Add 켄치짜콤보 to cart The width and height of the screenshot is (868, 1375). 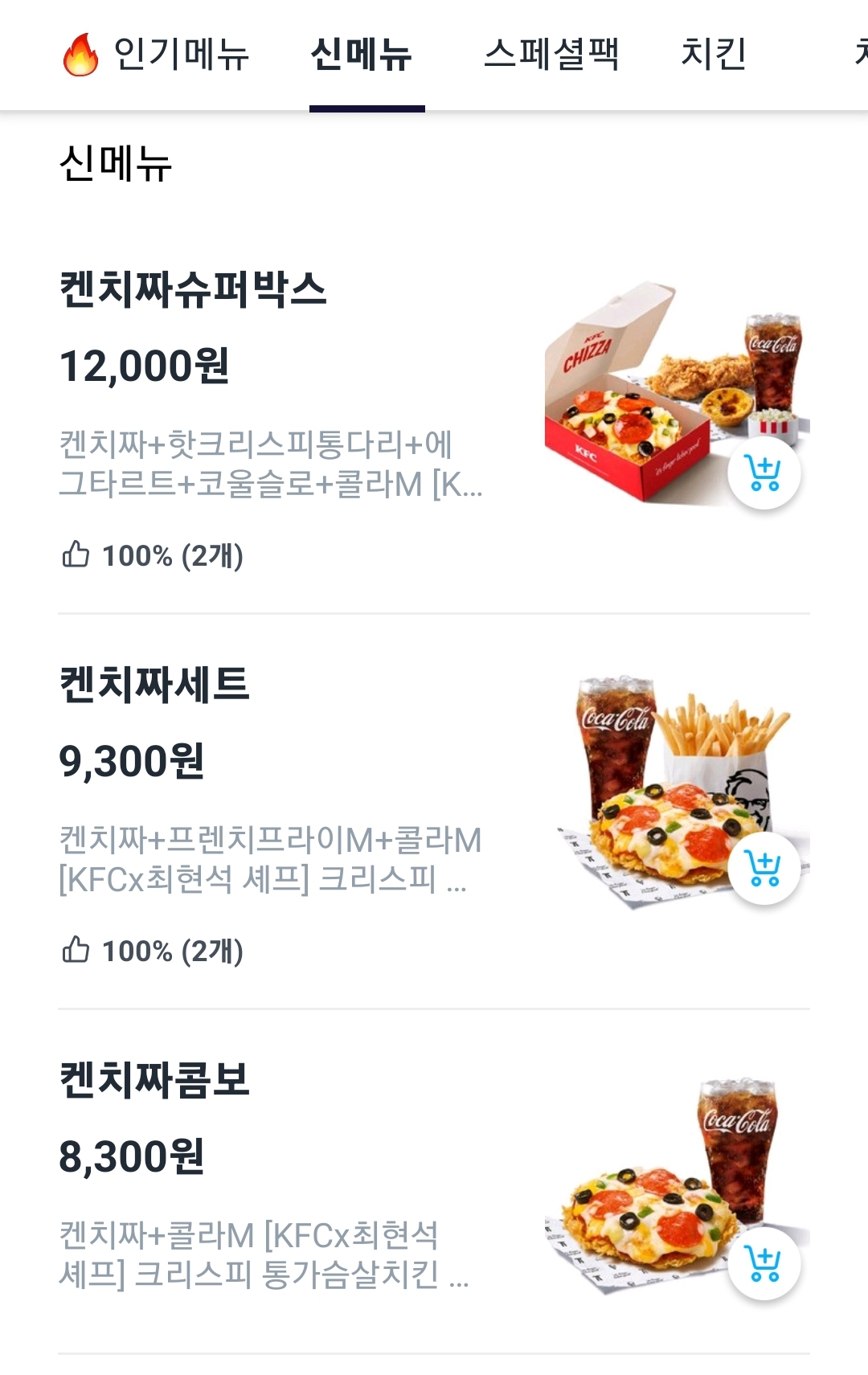point(764,1263)
